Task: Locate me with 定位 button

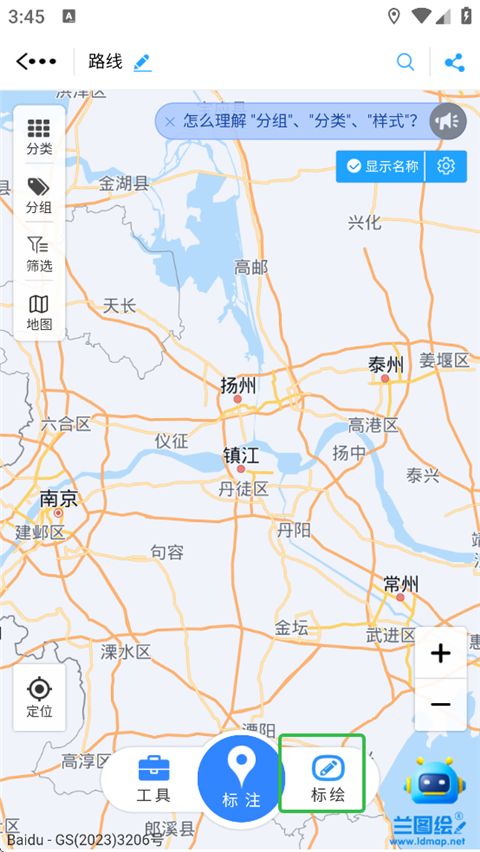Action: 40,697
